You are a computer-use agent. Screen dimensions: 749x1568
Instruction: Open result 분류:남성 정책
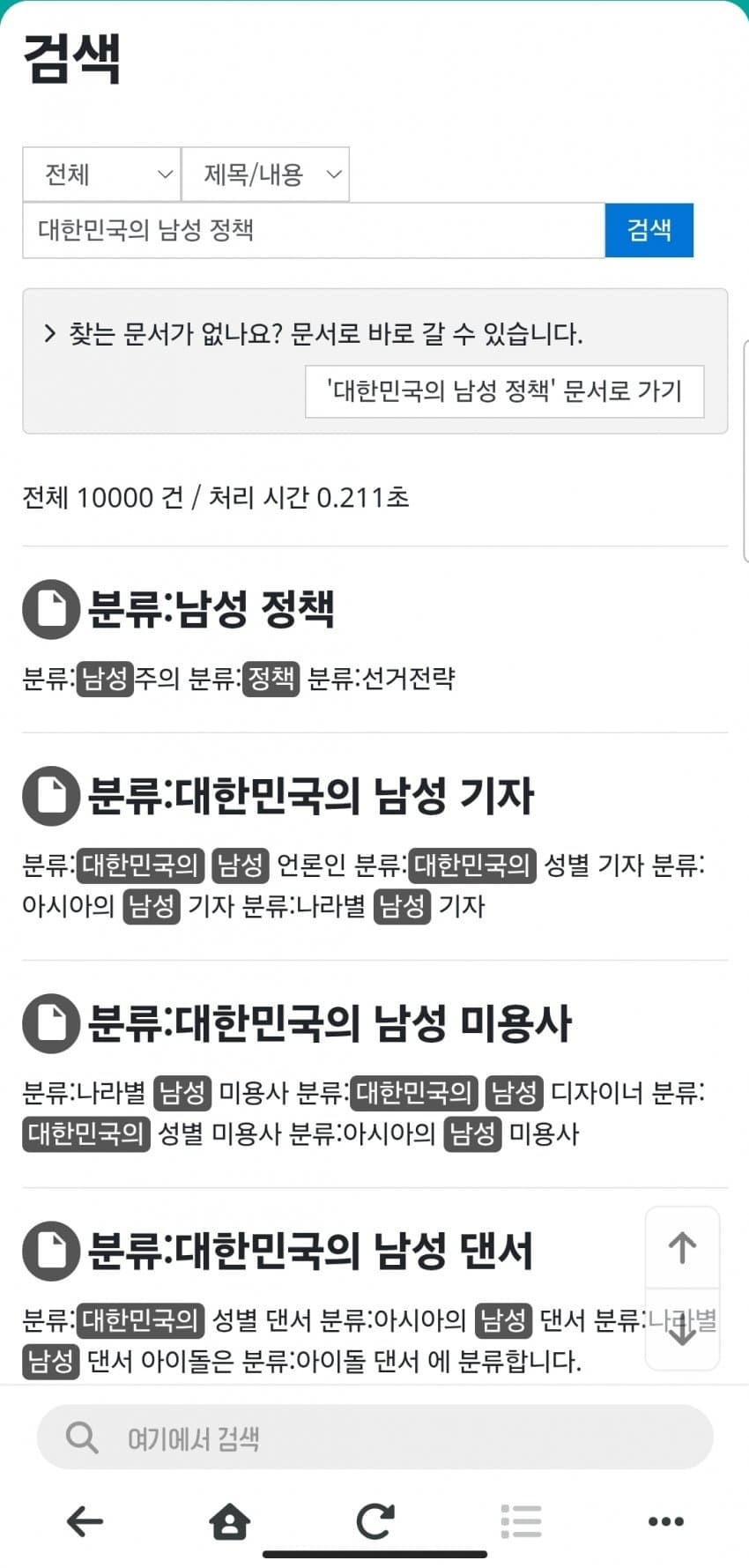pyautogui.click(x=211, y=609)
